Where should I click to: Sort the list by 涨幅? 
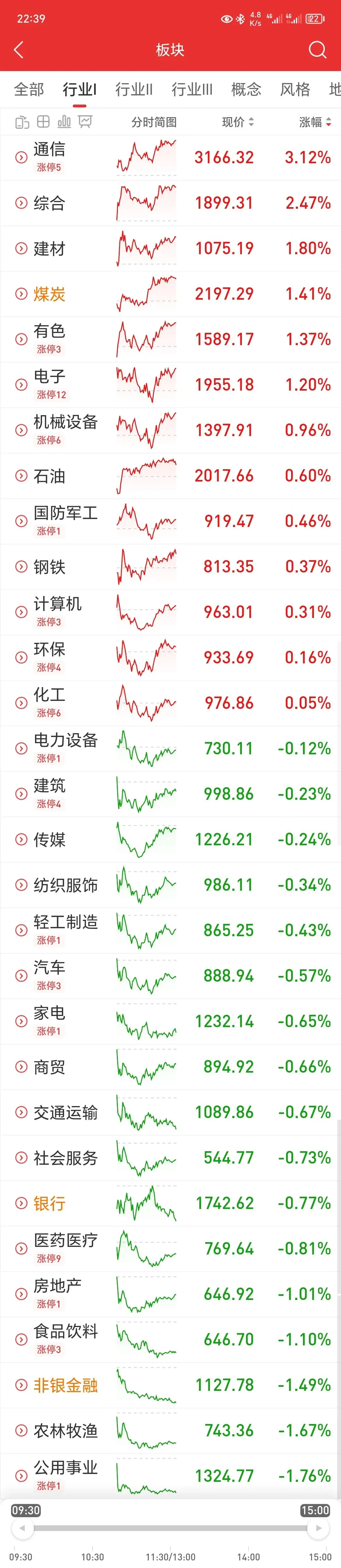315,122
